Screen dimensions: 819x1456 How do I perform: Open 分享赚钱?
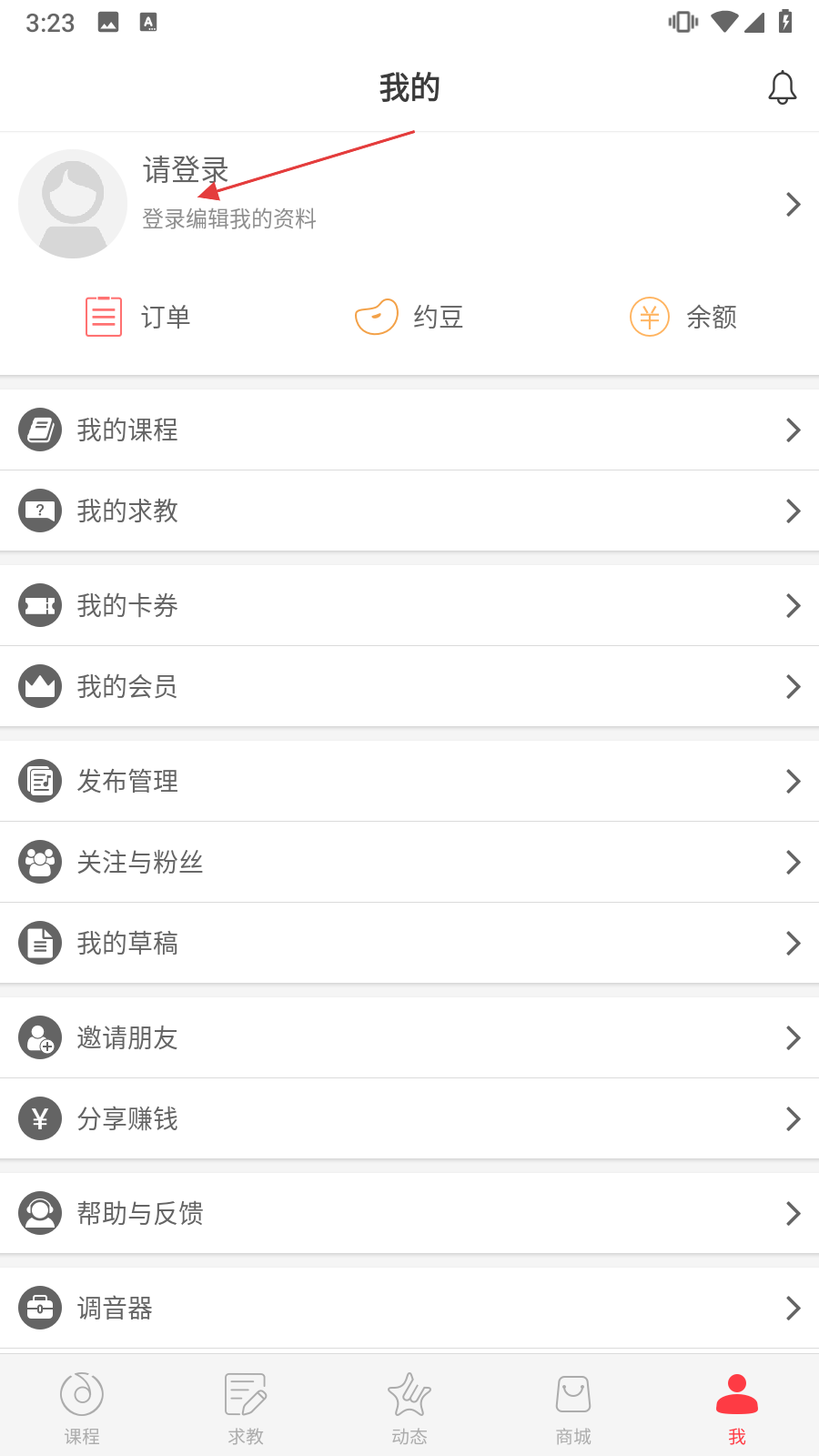click(x=409, y=1118)
